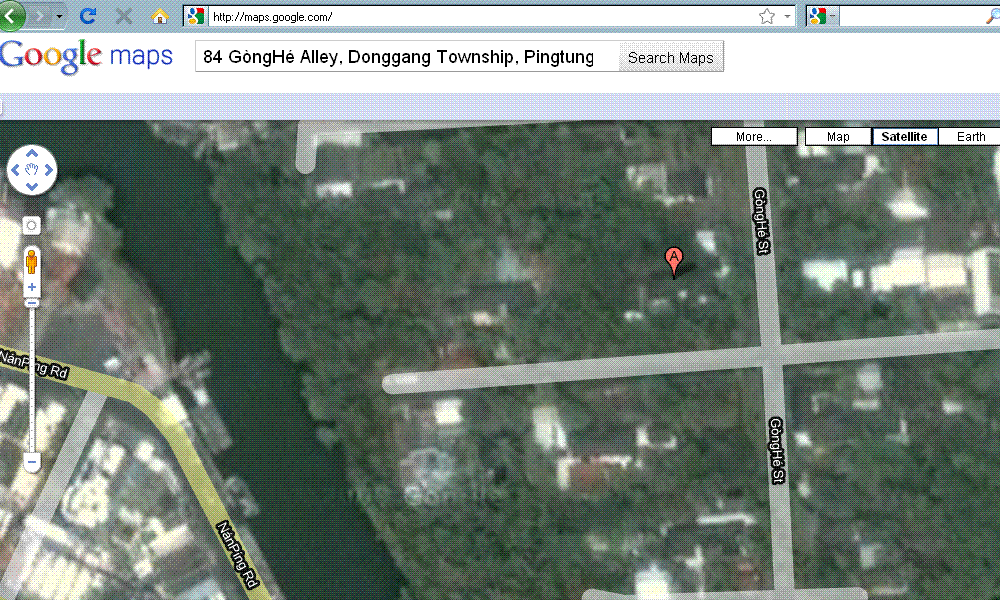This screenshot has height=600, width=1000.
Task: Go to the browser home page
Action: (x=159, y=17)
